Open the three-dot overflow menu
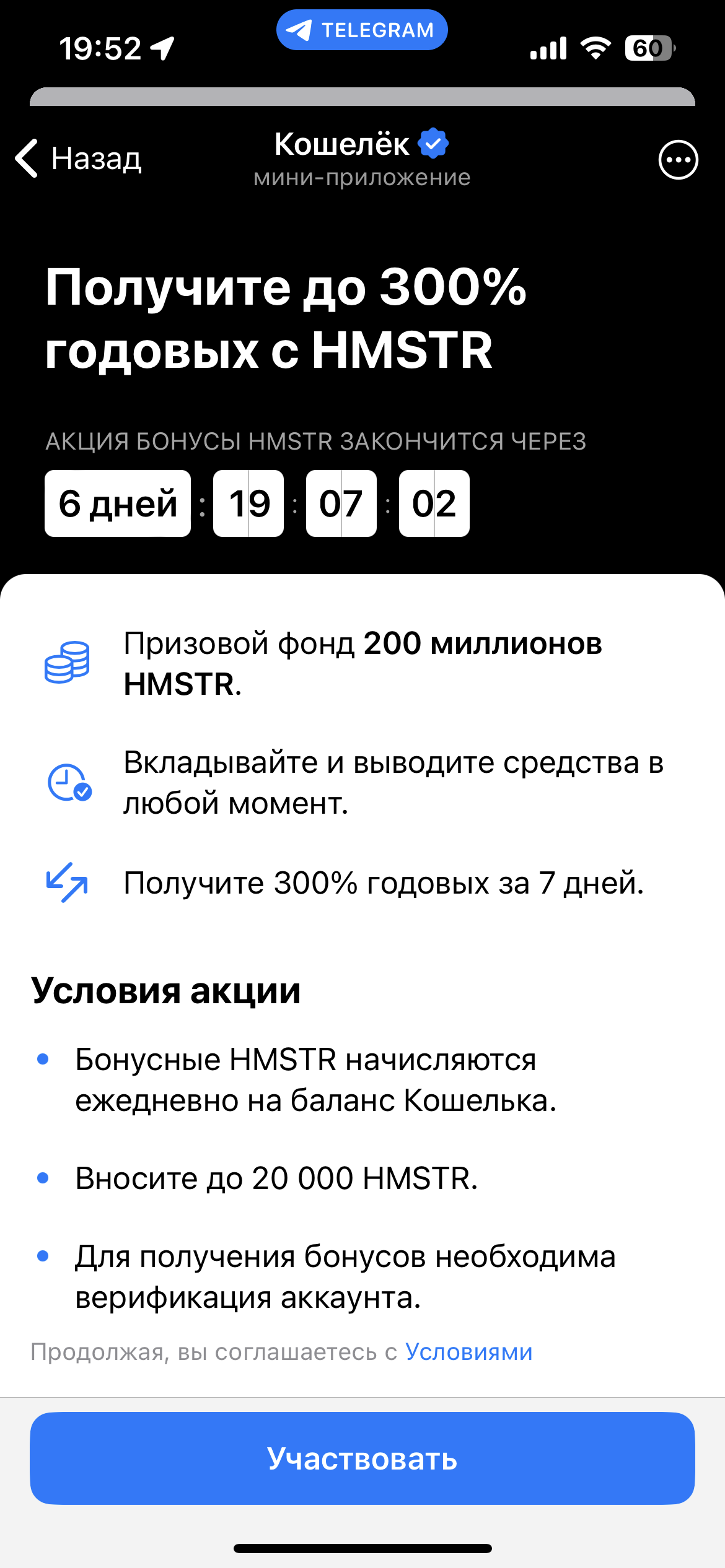The width and height of the screenshot is (725, 1568). (678, 160)
